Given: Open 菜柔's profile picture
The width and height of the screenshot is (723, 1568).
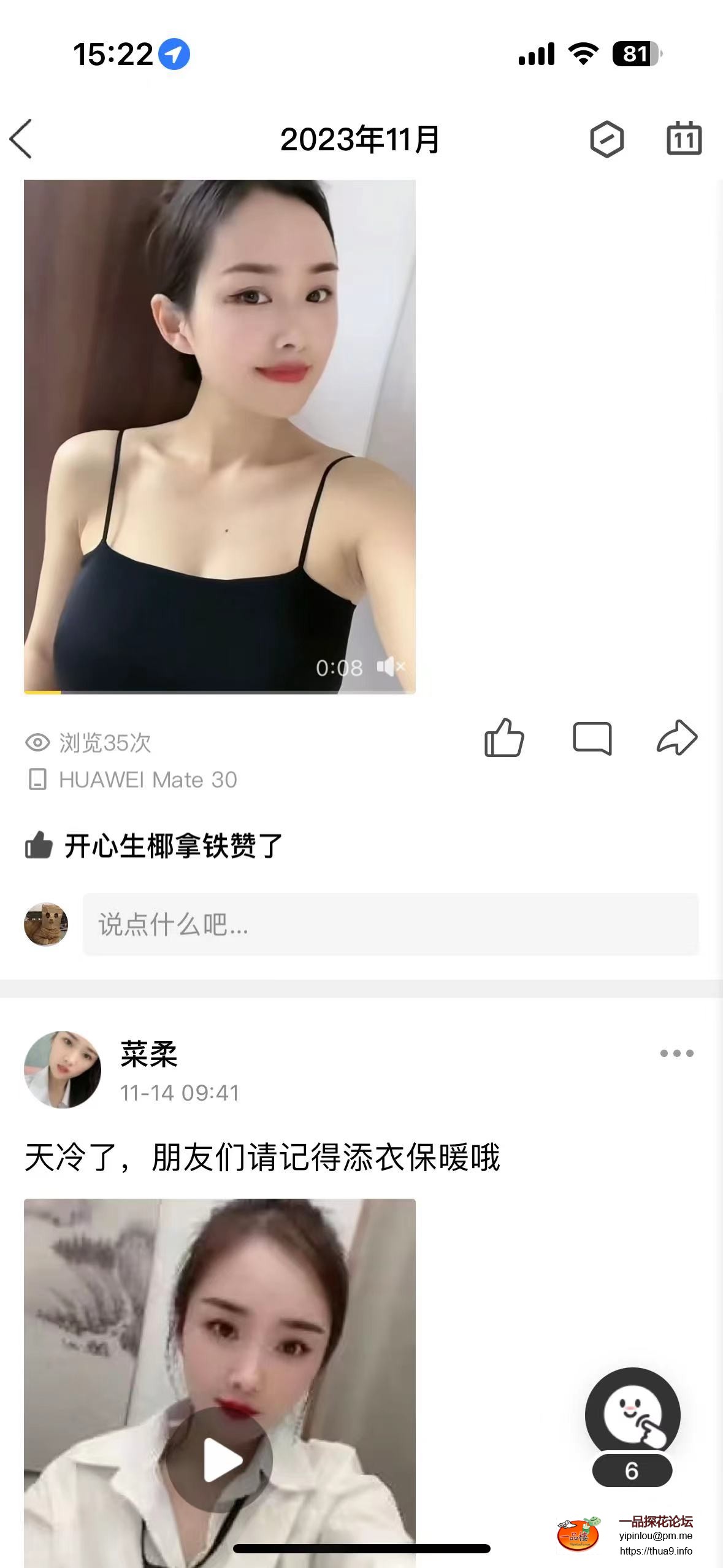Looking at the screenshot, I should 62,1070.
